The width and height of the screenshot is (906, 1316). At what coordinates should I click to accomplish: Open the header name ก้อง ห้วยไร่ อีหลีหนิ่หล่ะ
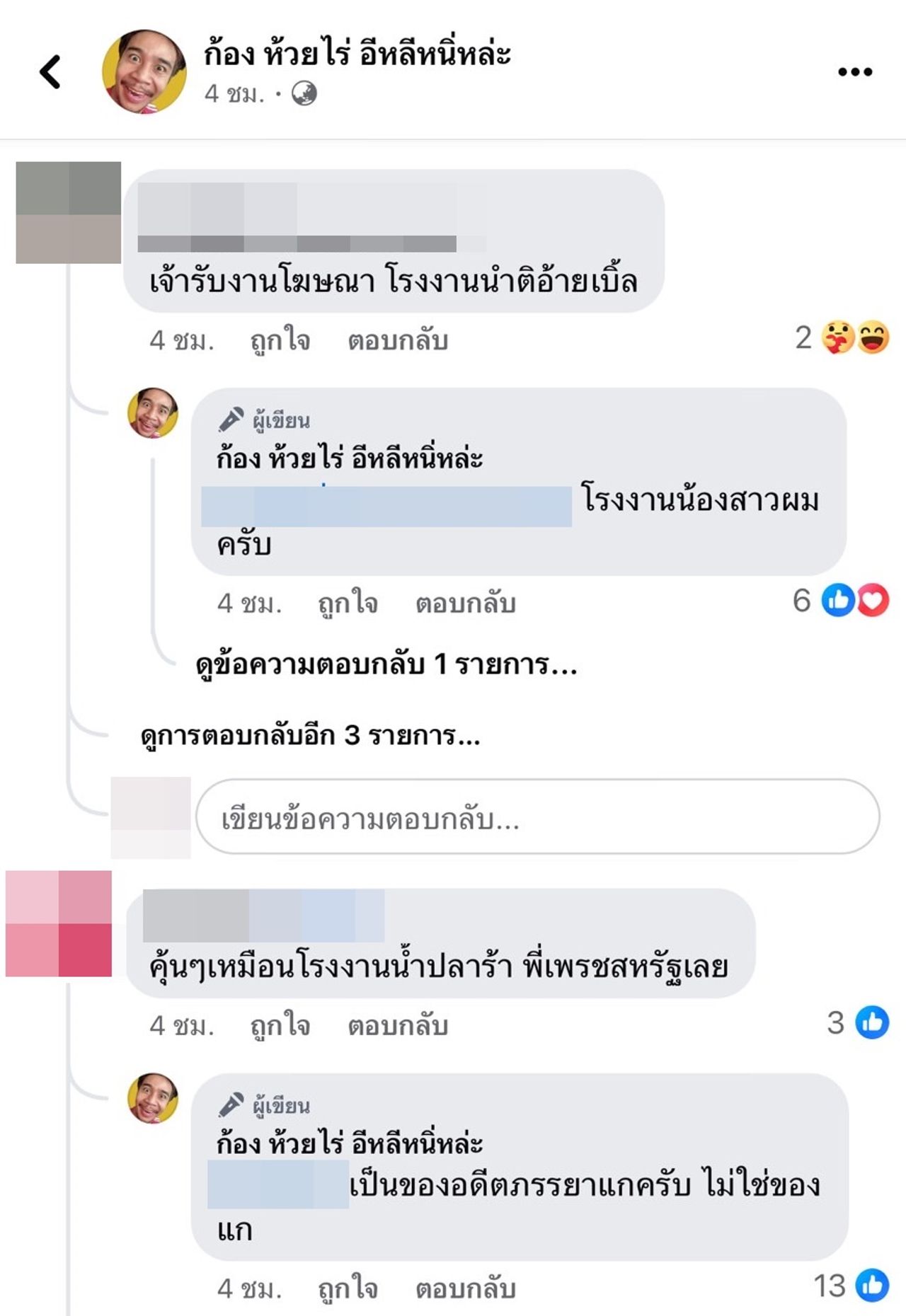(357, 54)
